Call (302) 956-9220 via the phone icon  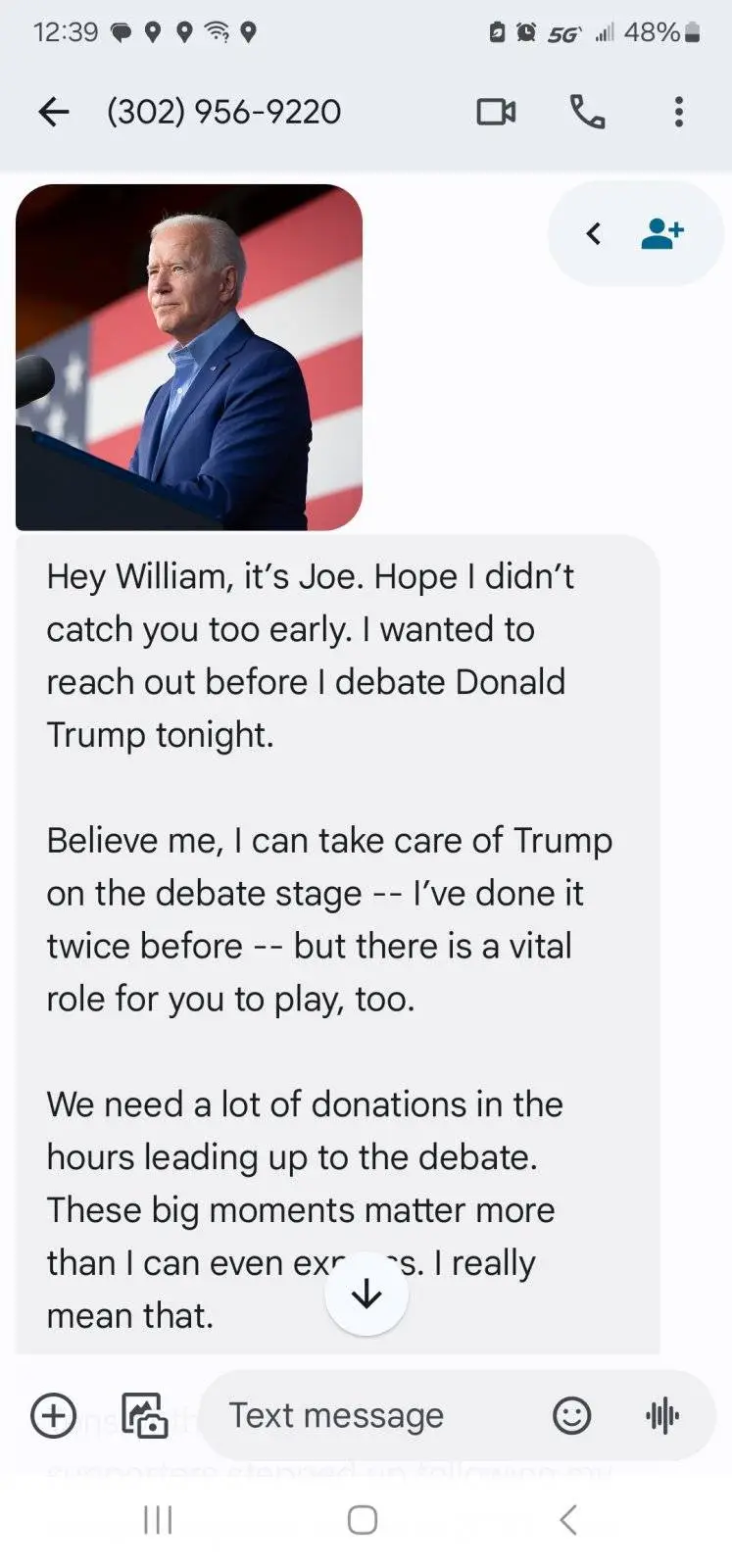[587, 112]
